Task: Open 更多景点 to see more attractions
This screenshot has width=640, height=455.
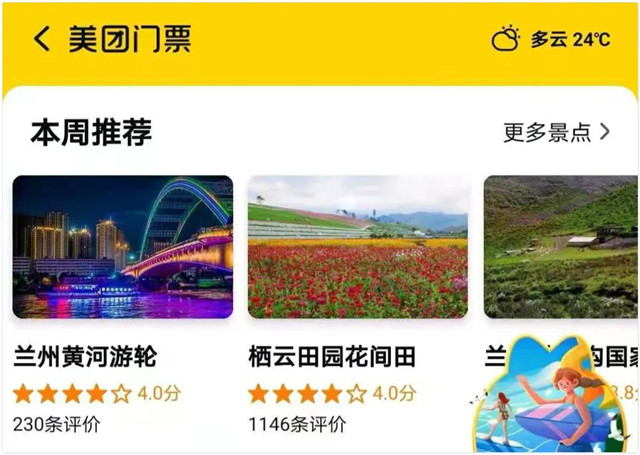Action: [x=555, y=132]
